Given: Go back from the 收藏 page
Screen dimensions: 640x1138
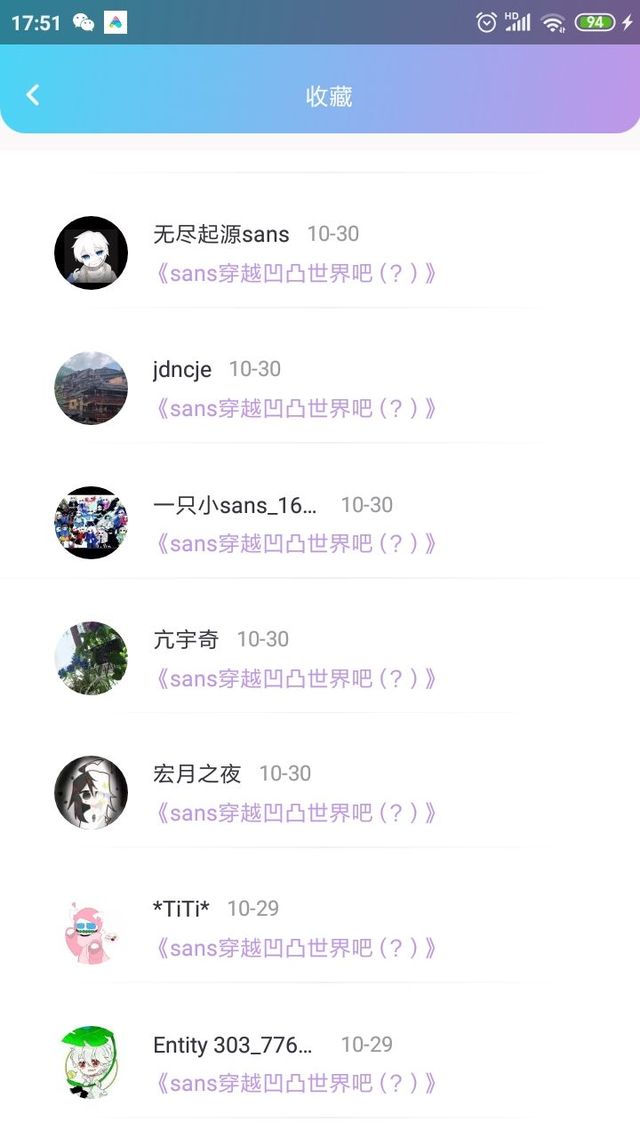Looking at the screenshot, I should [33, 95].
